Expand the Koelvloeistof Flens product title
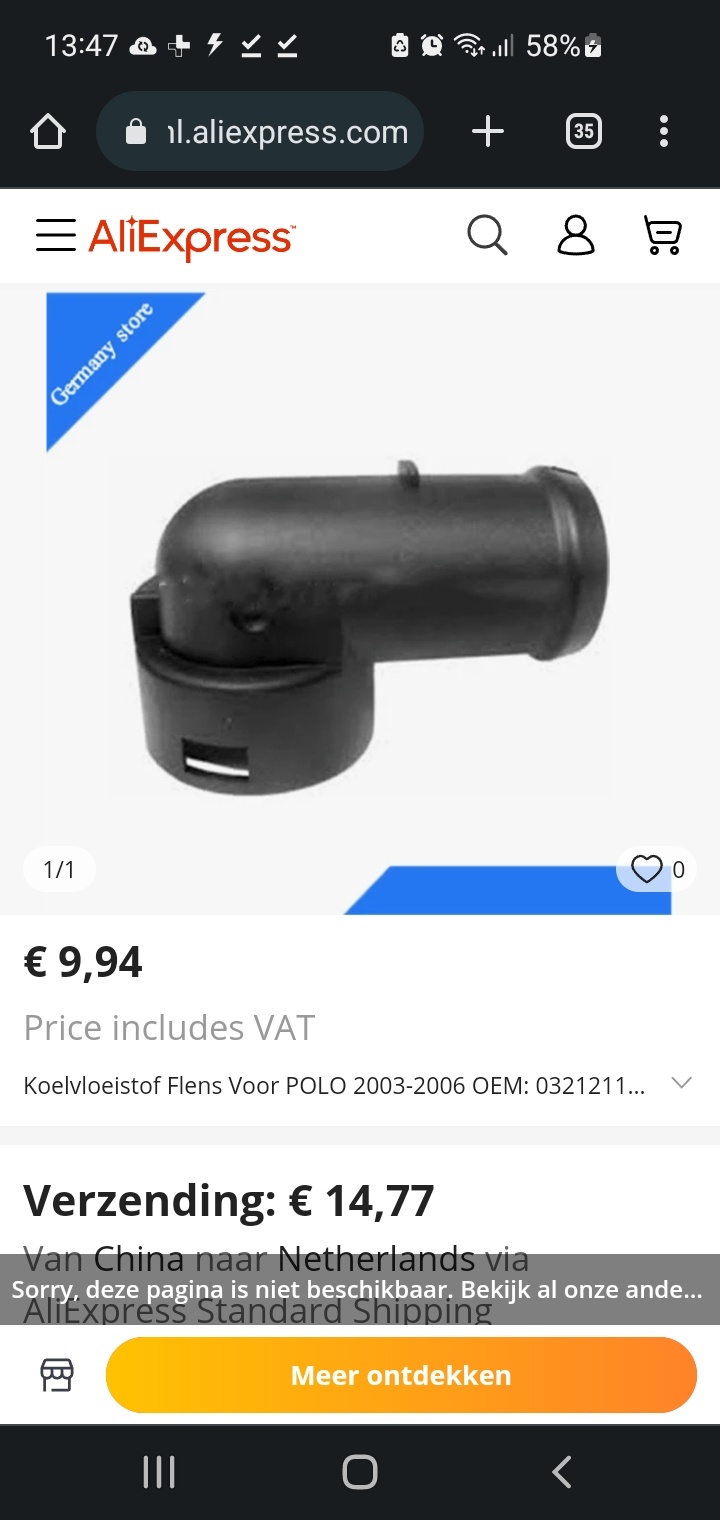The height and width of the screenshot is (1520, 720). (681, 1084)
